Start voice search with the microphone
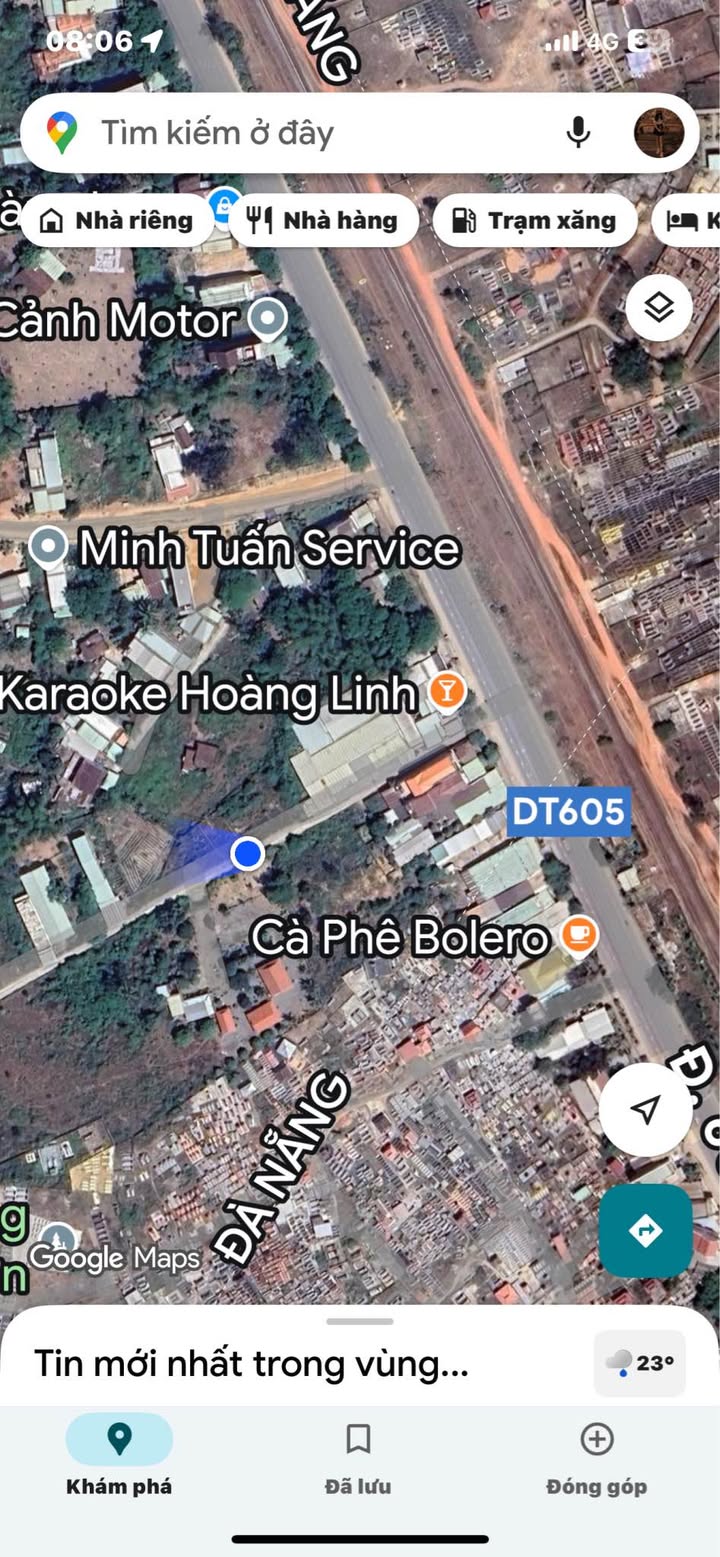 (578, 133)
